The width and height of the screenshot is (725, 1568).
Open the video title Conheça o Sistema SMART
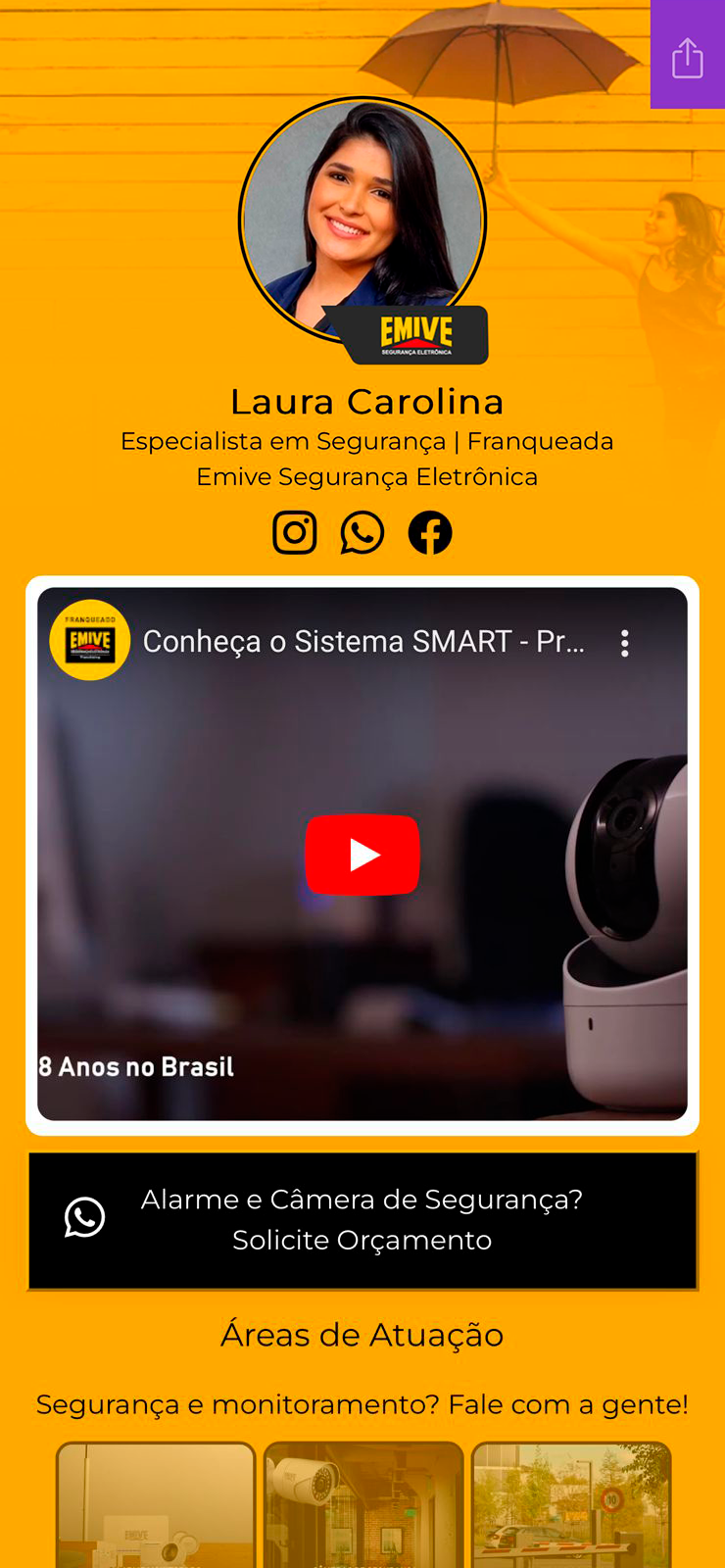[x=363, y=642]
